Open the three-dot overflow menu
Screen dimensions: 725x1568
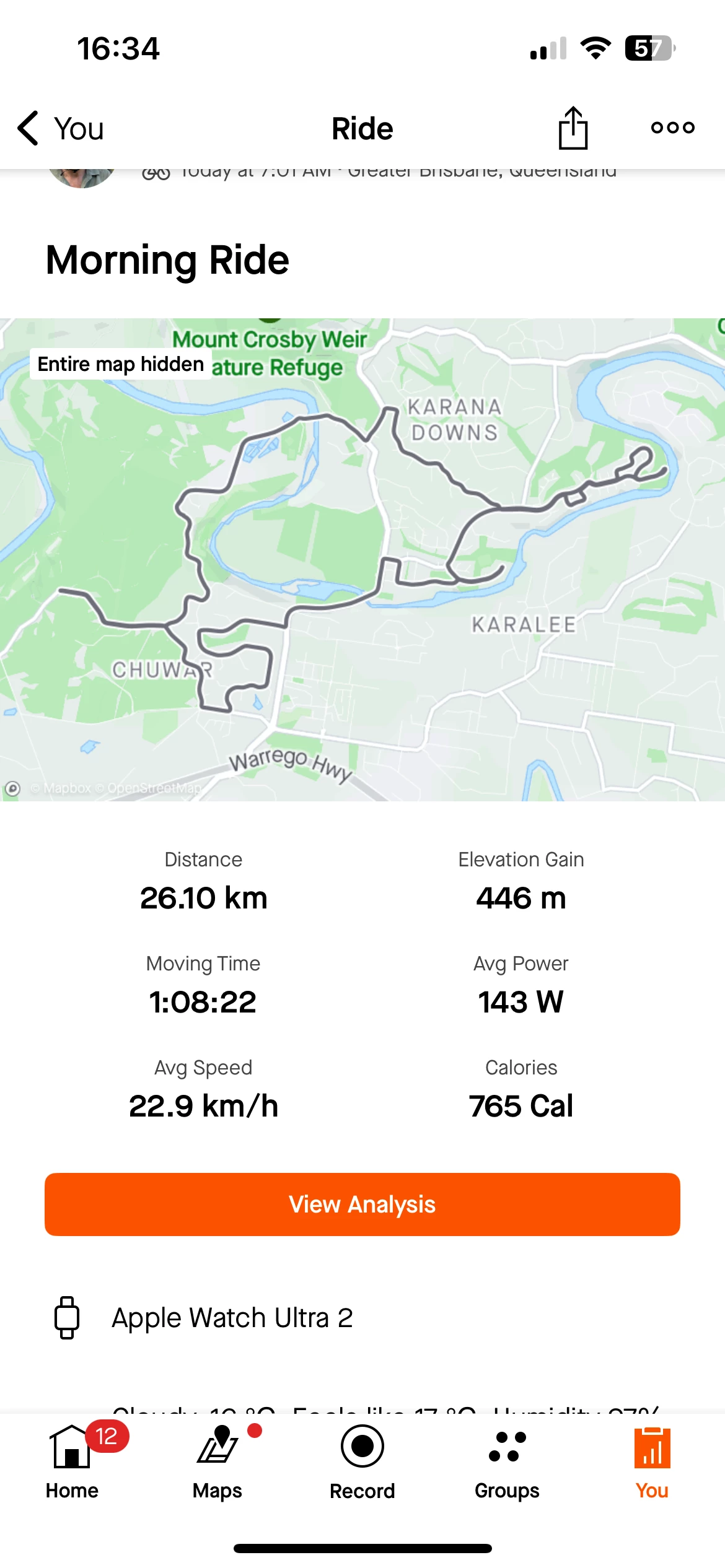(672, 128)
